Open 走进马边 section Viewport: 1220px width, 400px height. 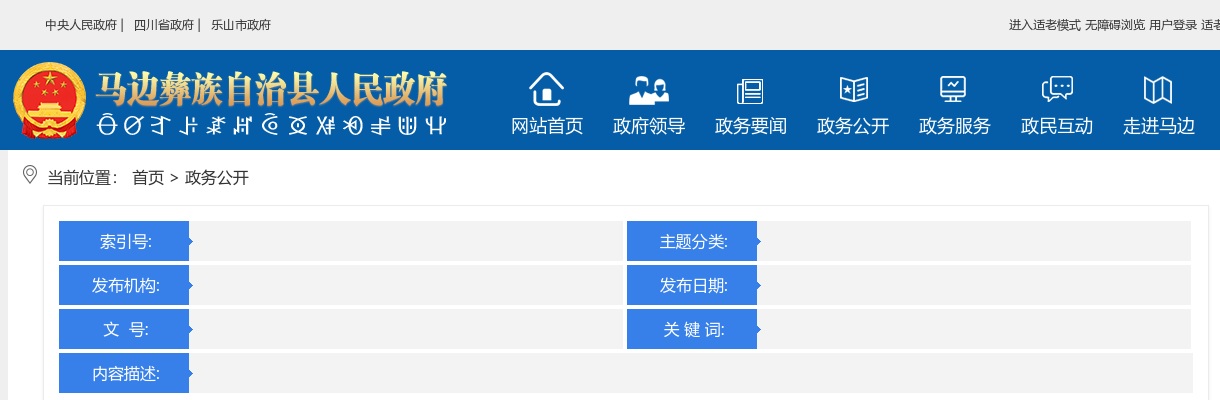(1159, 104)
